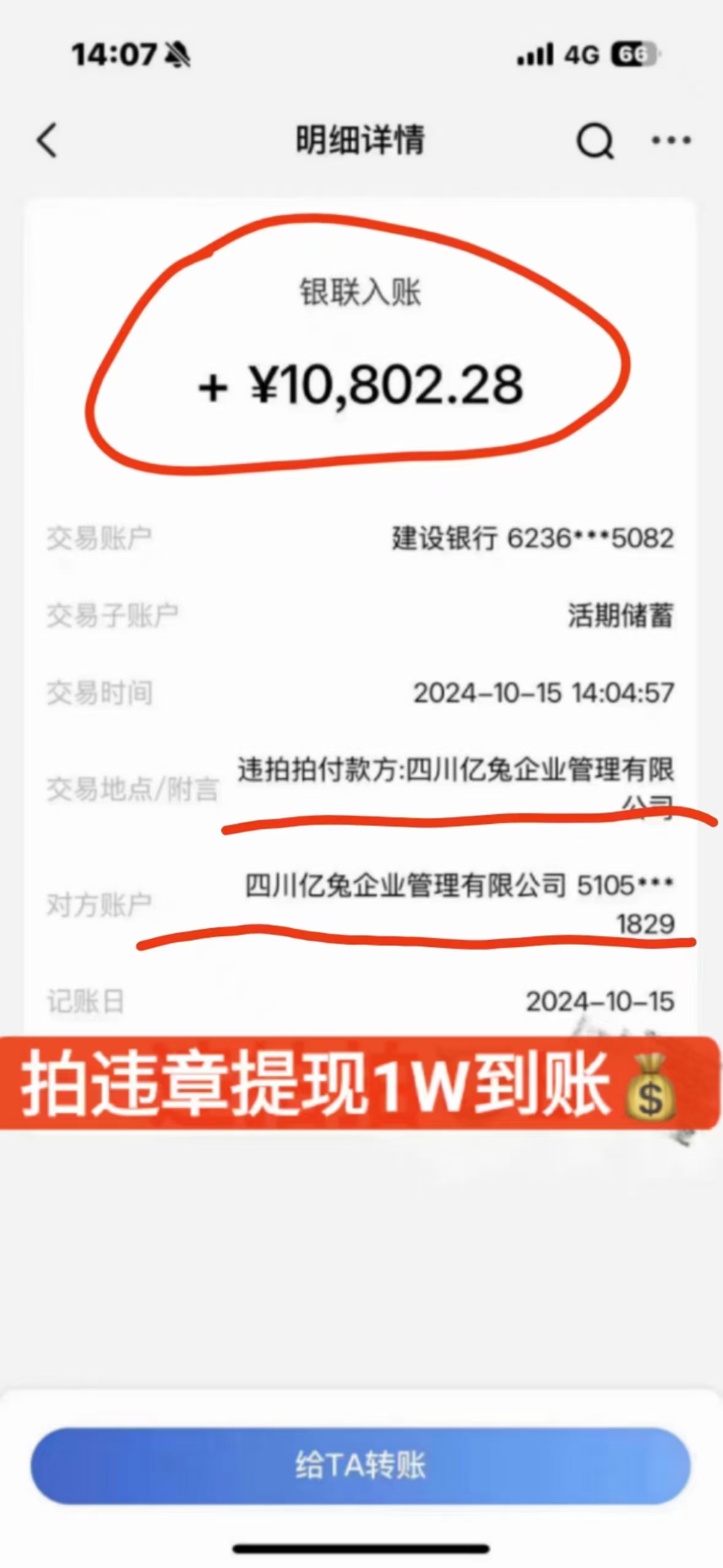Go back from the transaction details page

coord(47,140)
